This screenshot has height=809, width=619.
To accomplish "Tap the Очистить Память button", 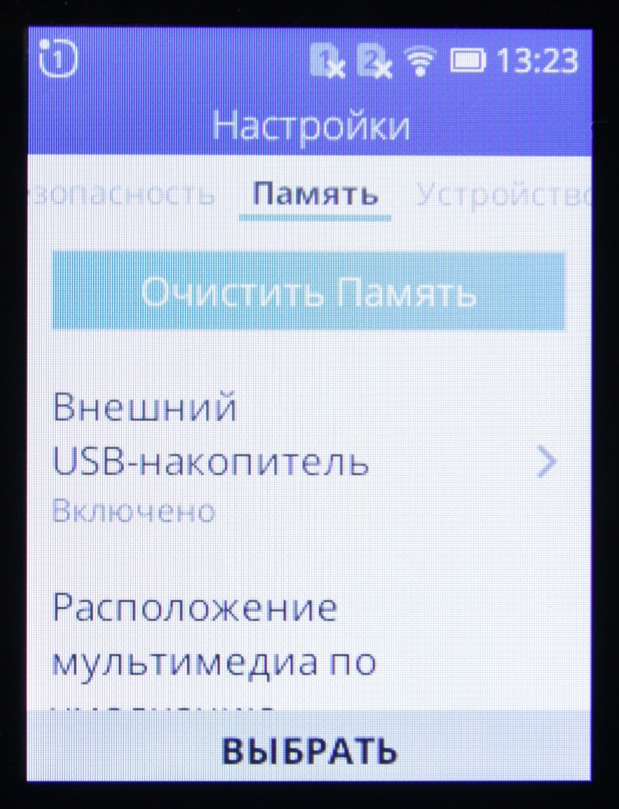I will [308, 292].
